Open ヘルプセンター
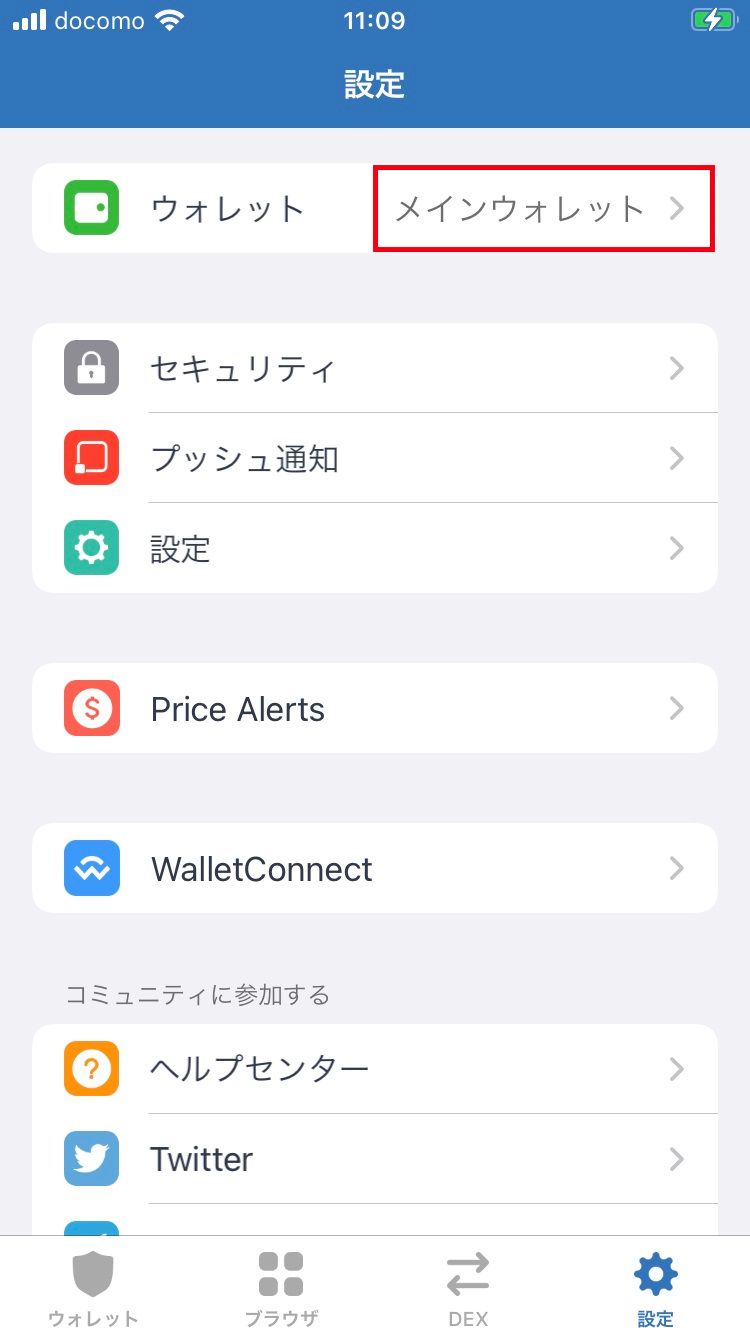Image resolution: width=750 pixels, height=1334 pixels. (x=375, y=1070)
